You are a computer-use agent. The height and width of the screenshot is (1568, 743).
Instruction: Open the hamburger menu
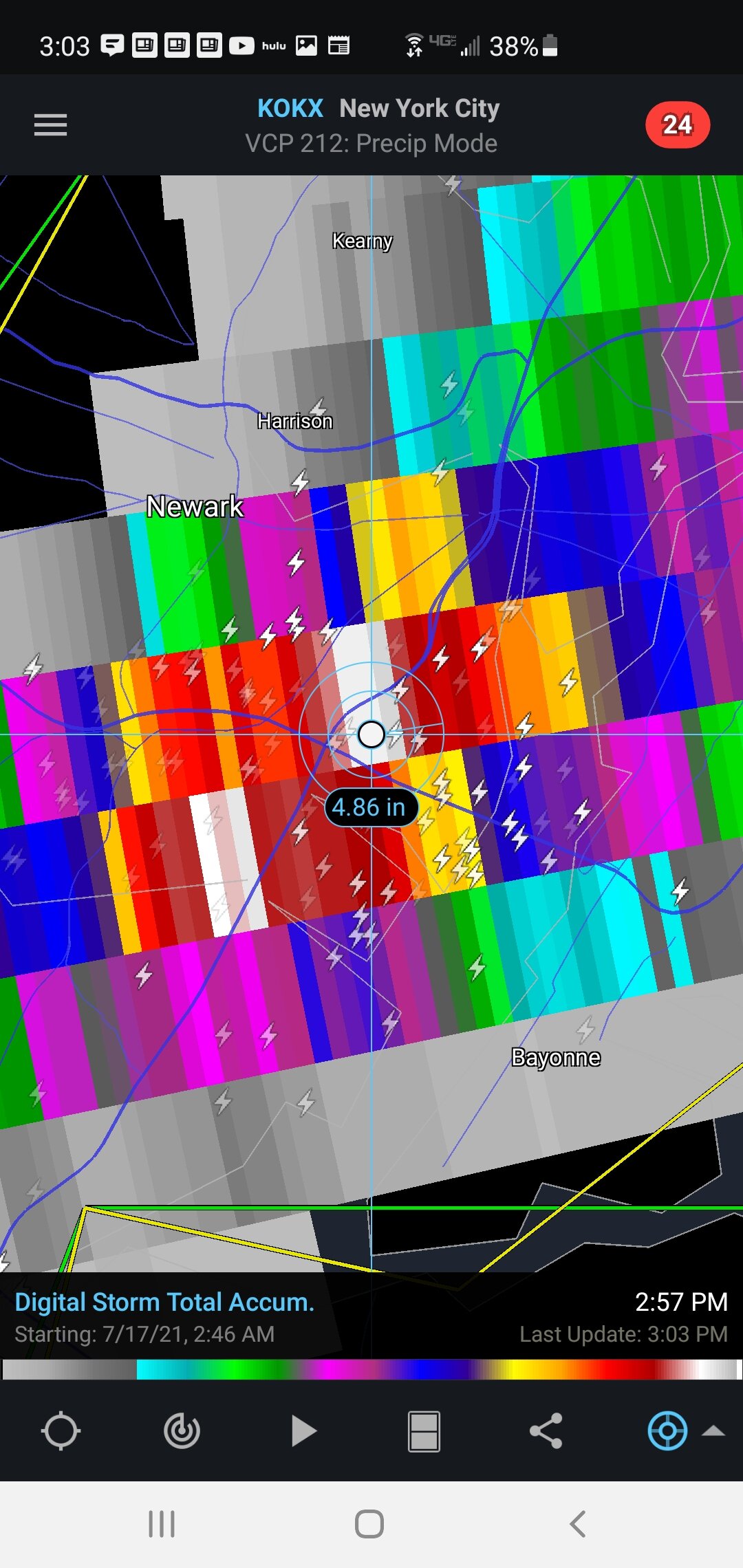pyautogui.click(x=50, y=125)
